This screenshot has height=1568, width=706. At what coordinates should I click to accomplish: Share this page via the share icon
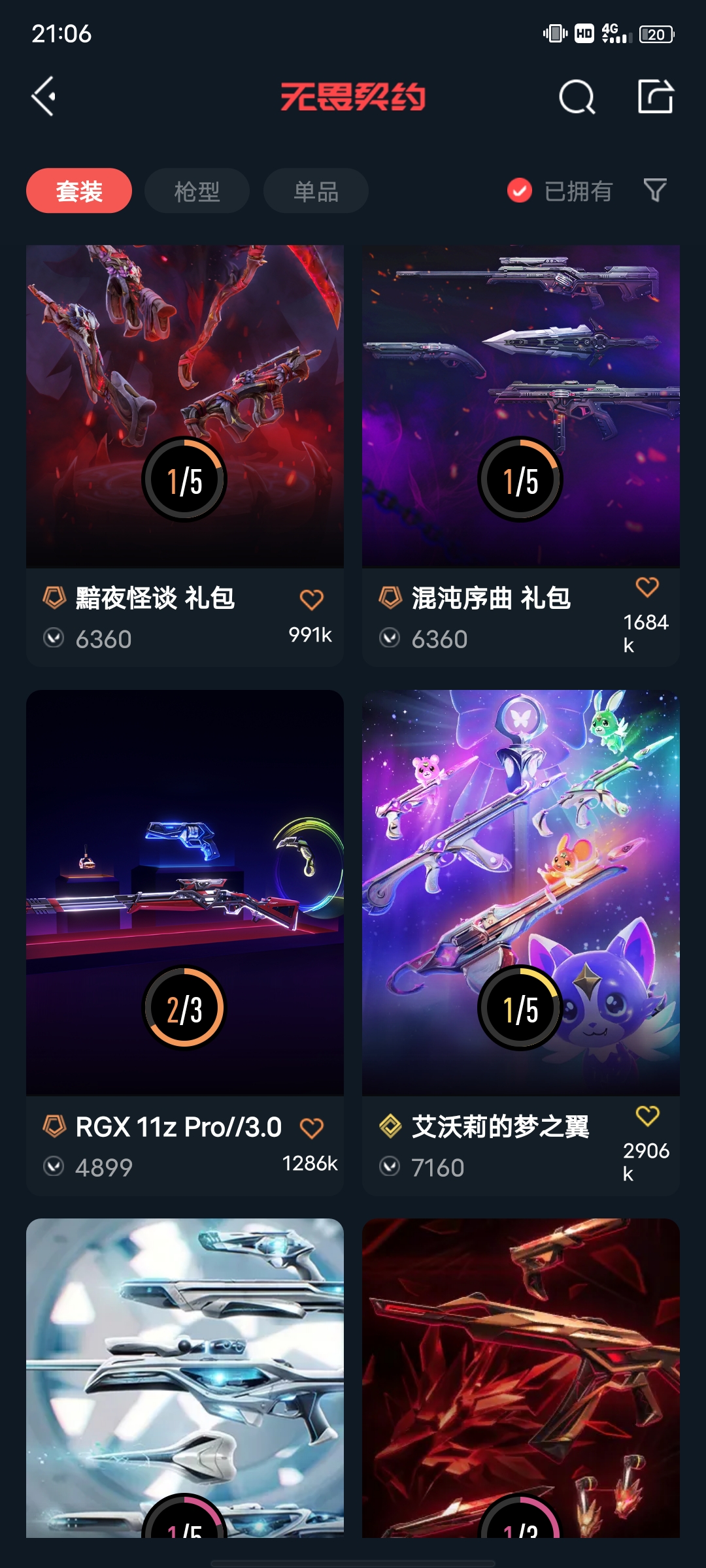(655, 97)
